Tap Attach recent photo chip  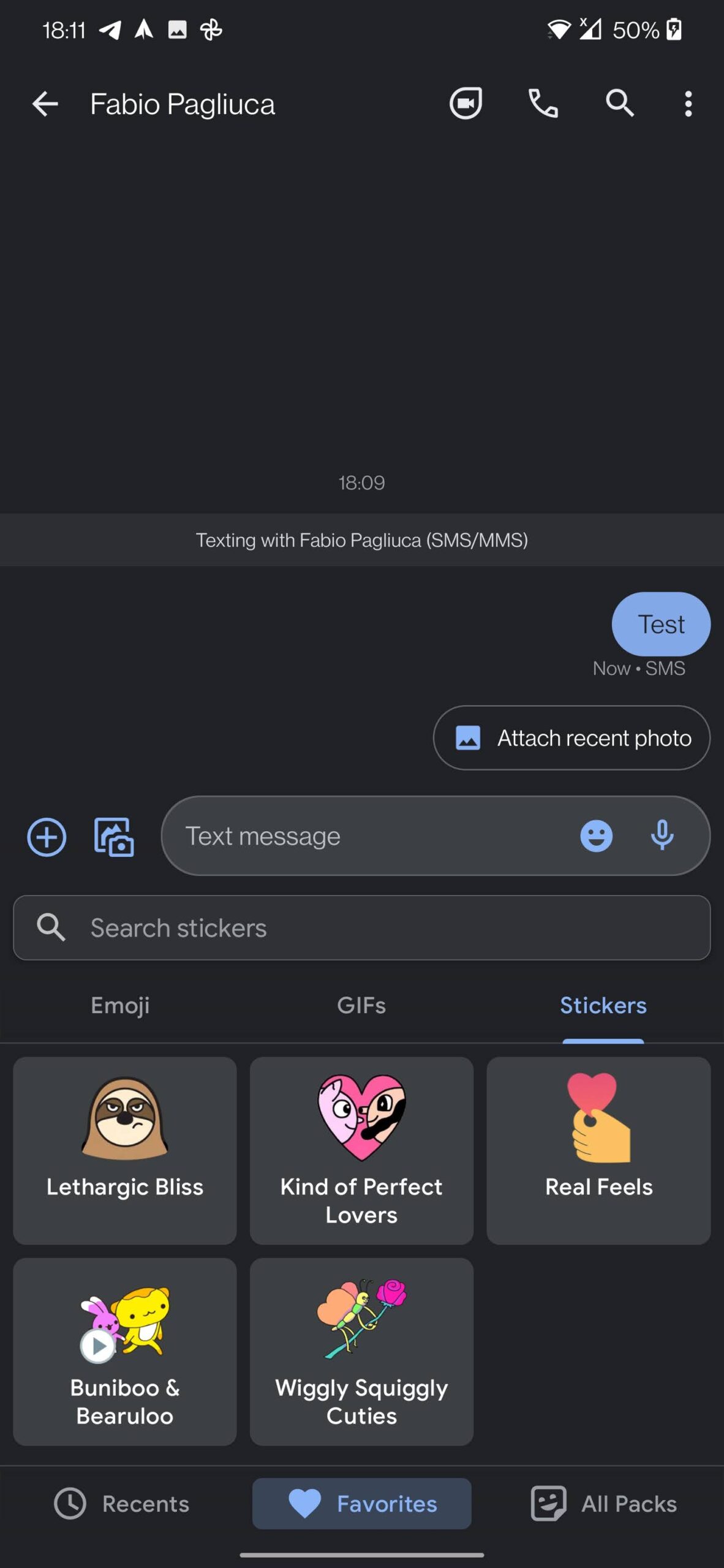[x=571, y=738]
